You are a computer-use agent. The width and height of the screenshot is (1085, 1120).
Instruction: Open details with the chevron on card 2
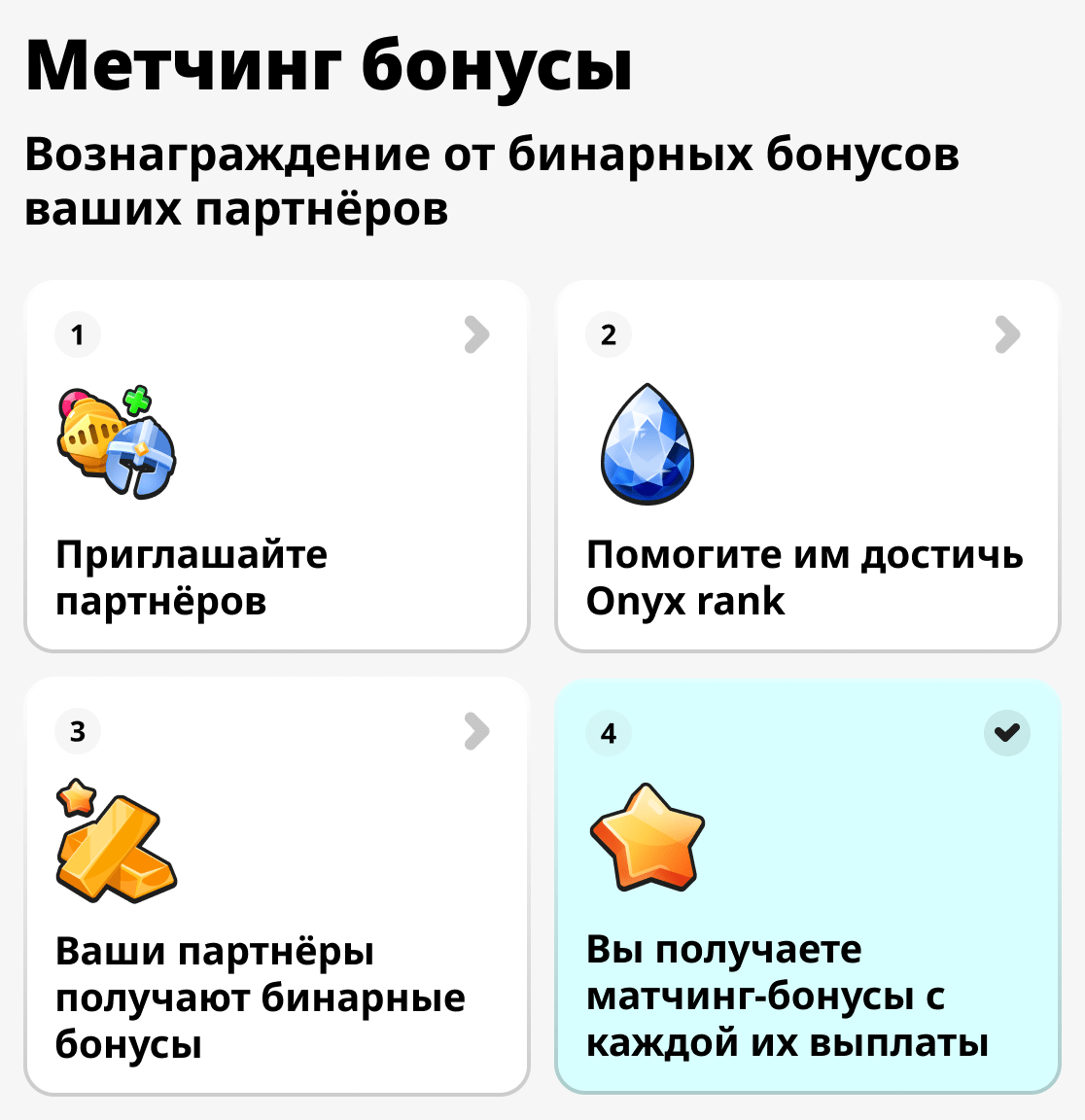(x=1004, y=333)
